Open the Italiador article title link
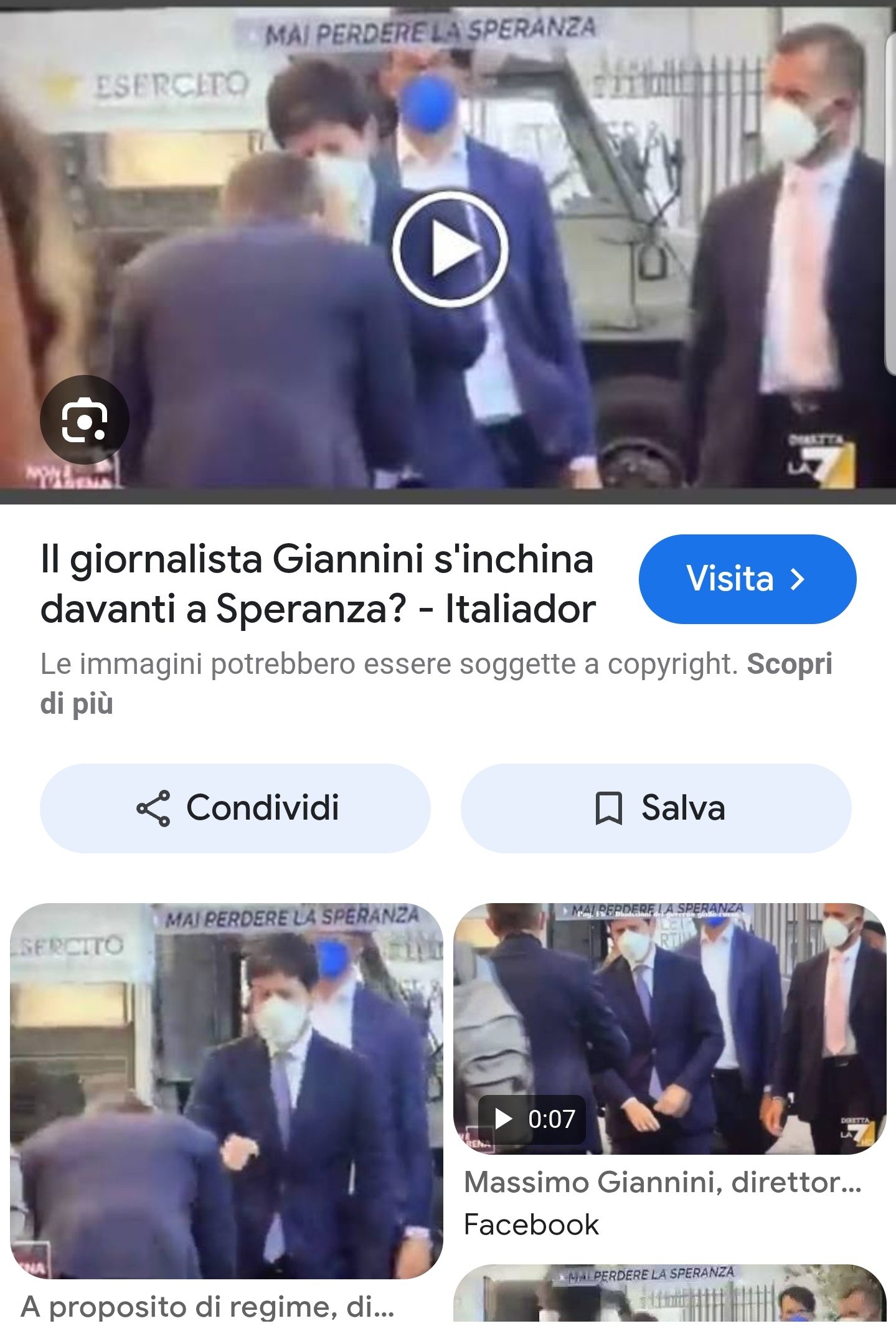This screenshot has height=1331, width=896. click(318, 584)
